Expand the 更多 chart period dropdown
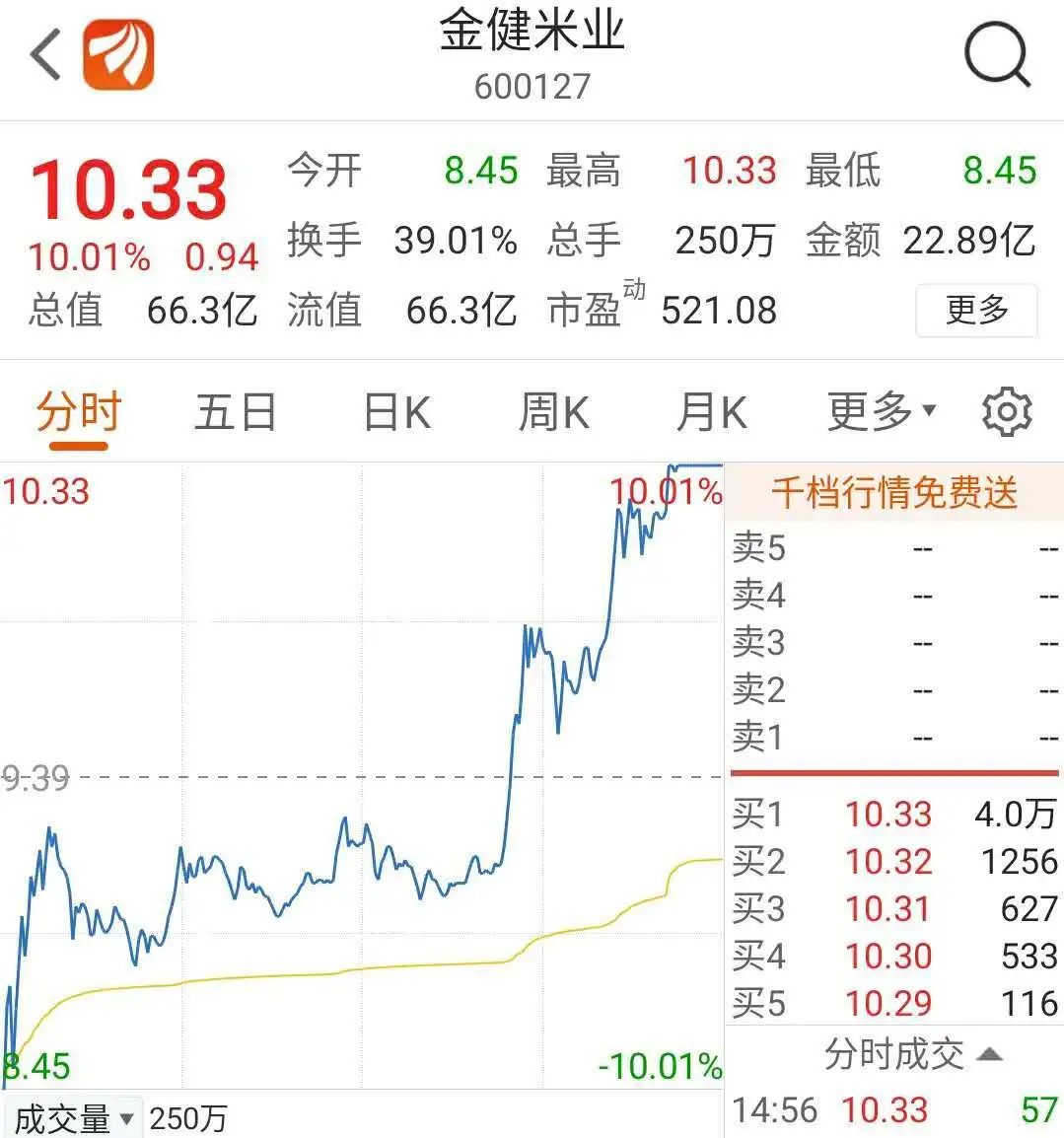 [881, 412]
